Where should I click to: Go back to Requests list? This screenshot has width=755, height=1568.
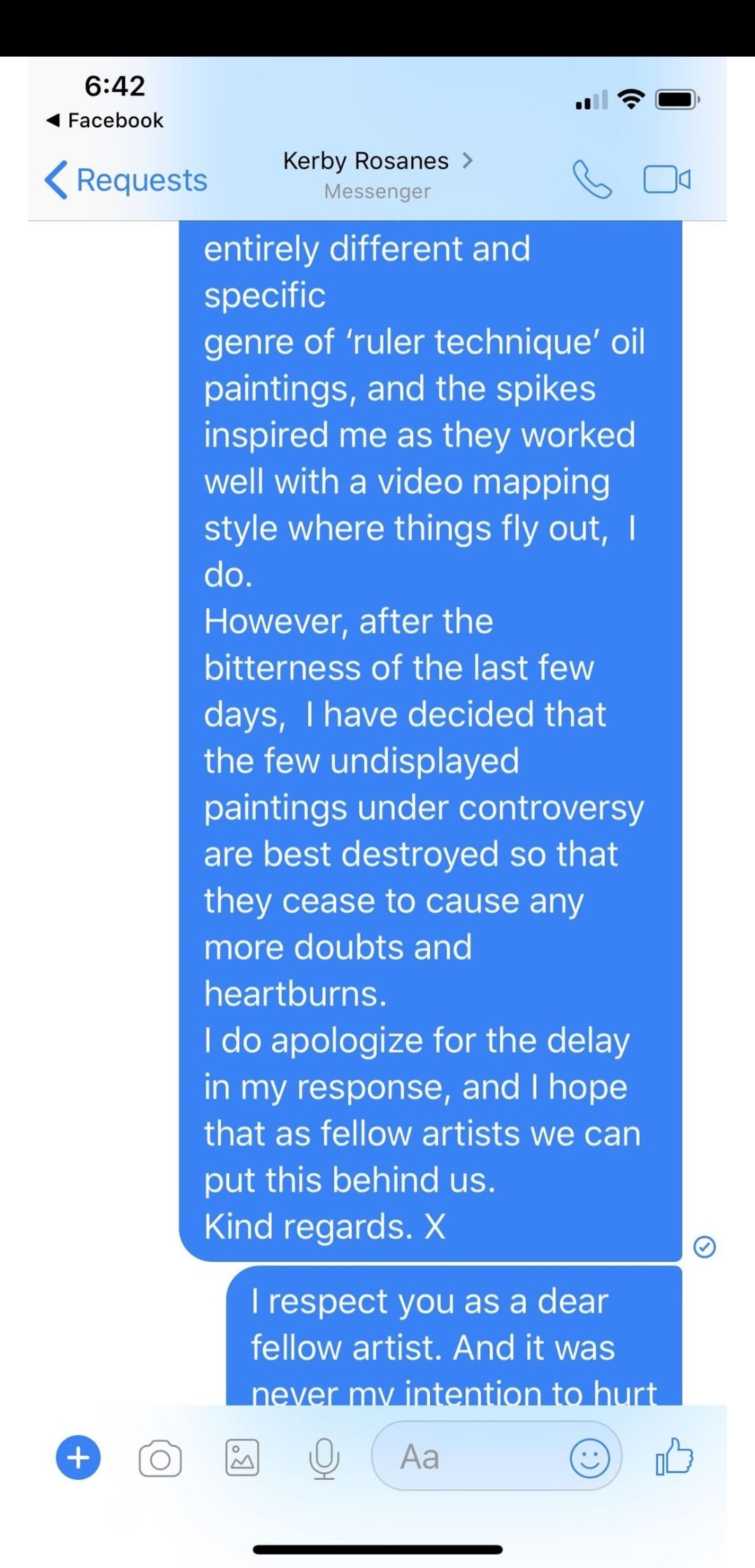coord(127,180)
